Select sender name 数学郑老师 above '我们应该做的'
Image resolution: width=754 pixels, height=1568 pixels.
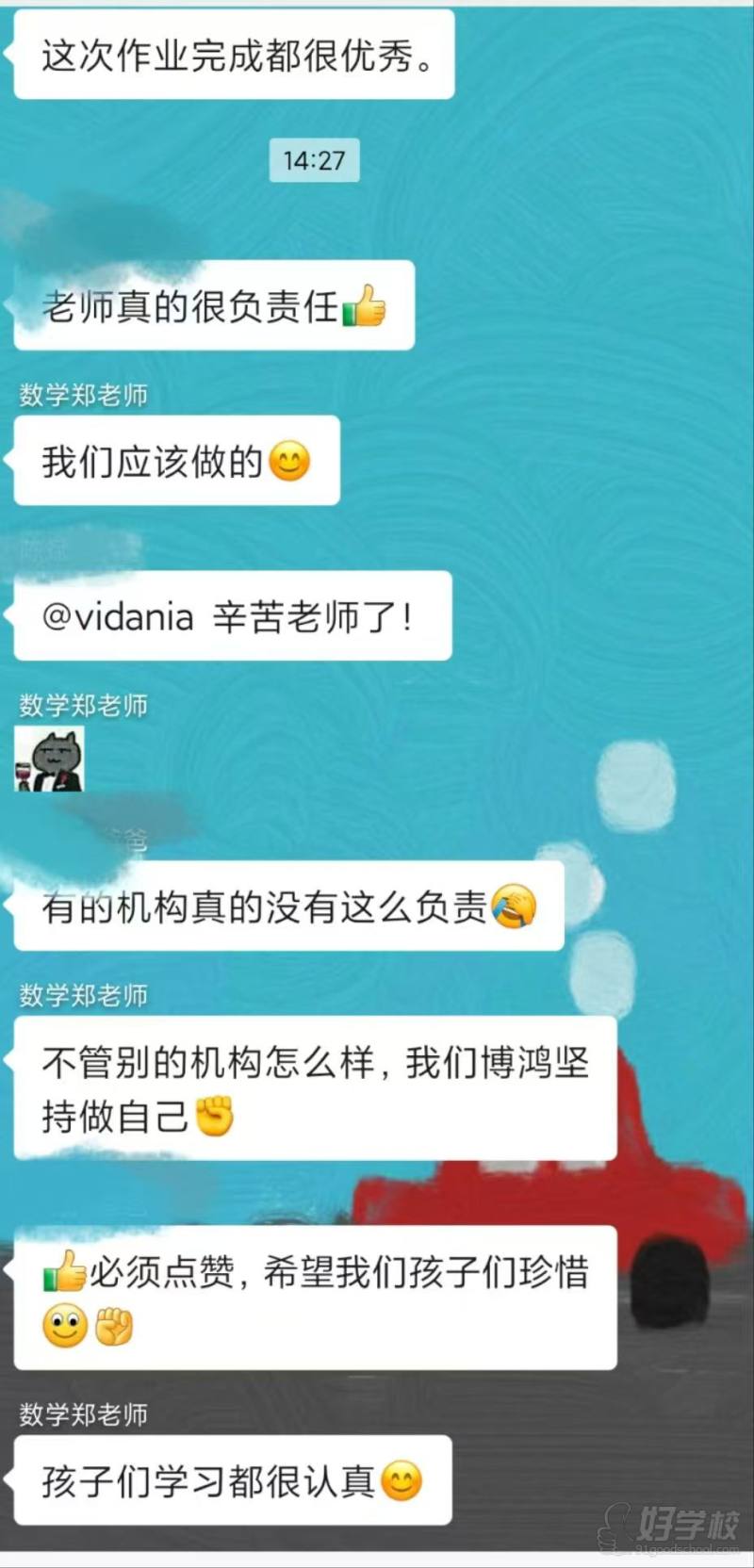coord(83,396)
